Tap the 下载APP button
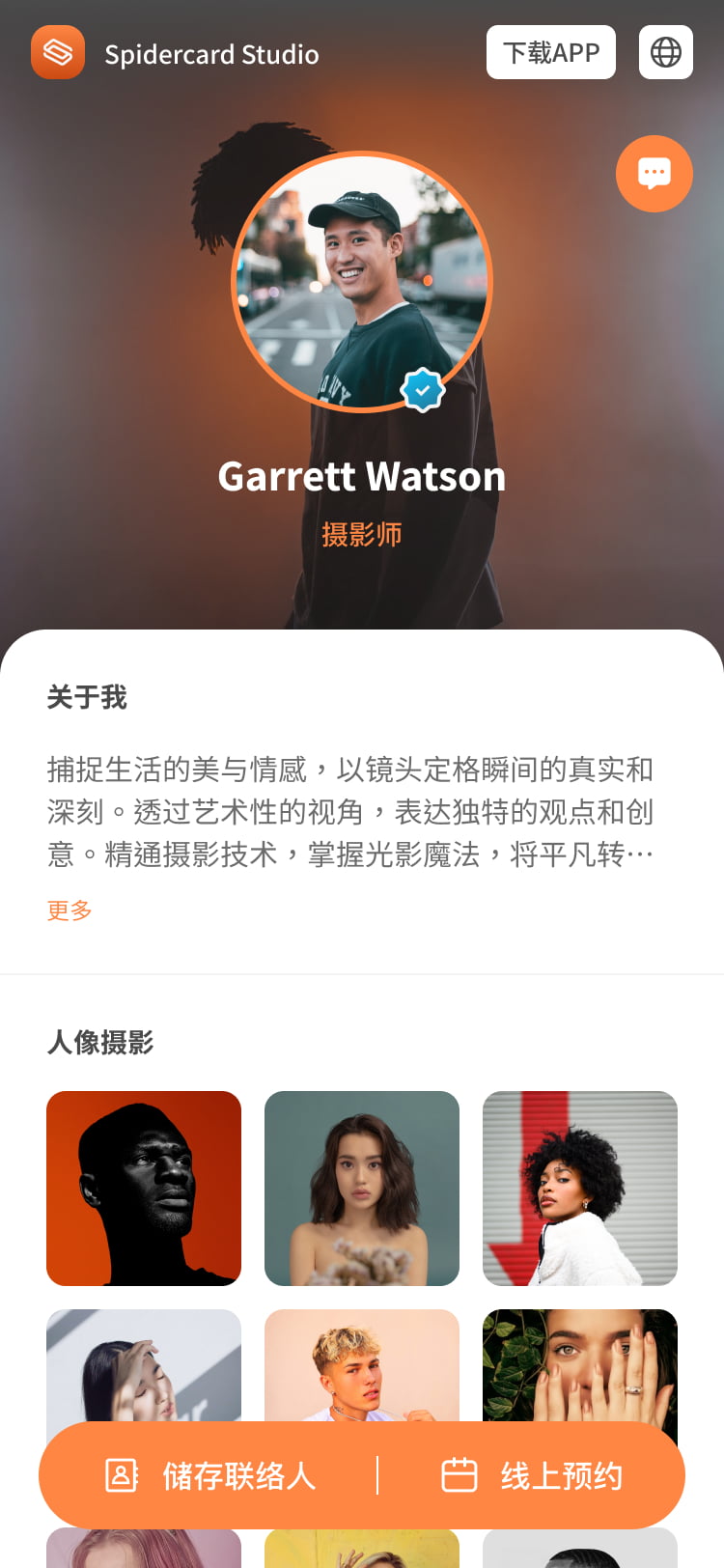This screenshot has height=1568, width=724. point(550,52)
